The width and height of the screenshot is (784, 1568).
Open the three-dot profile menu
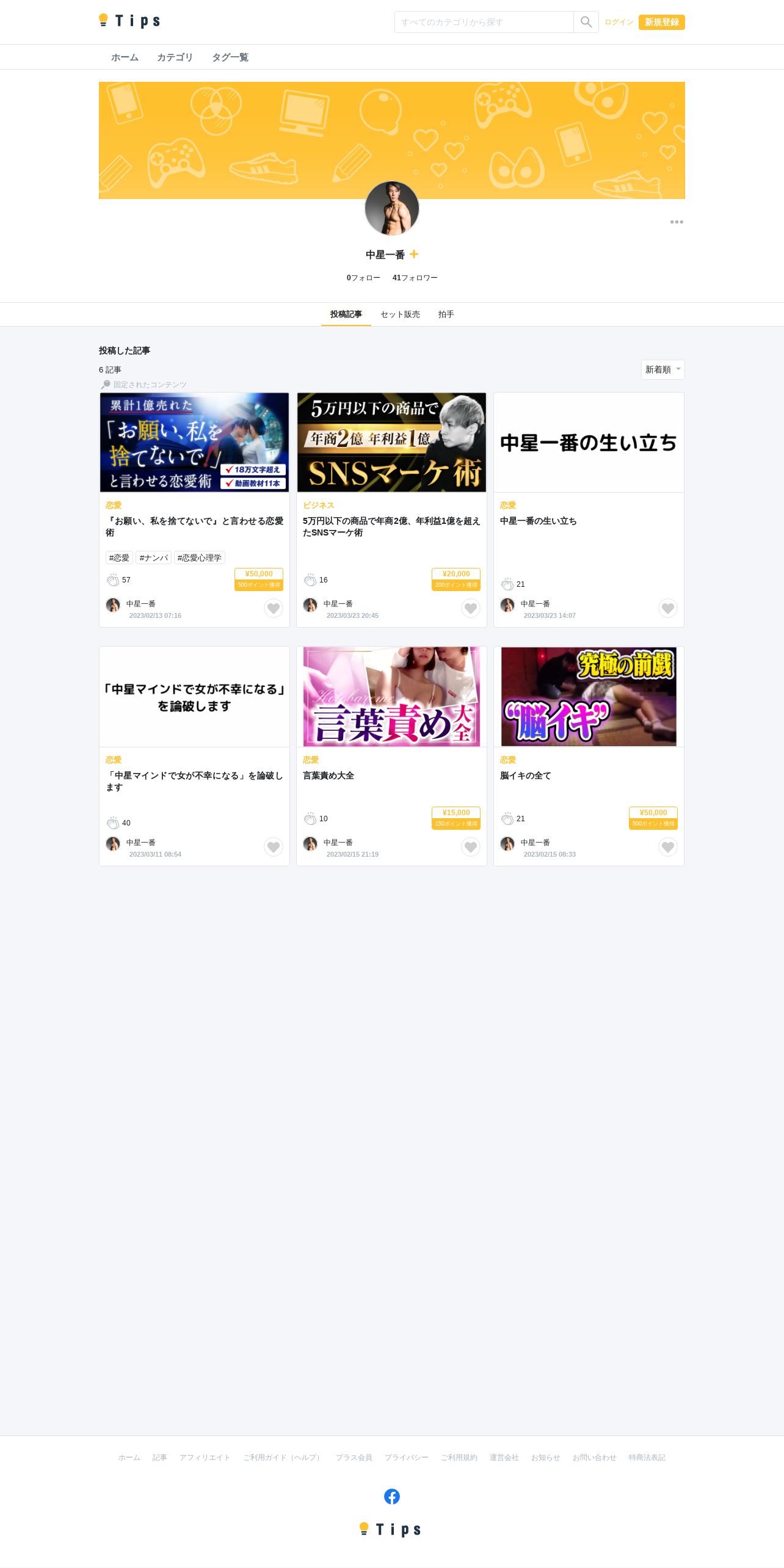[x=677, y=222]
